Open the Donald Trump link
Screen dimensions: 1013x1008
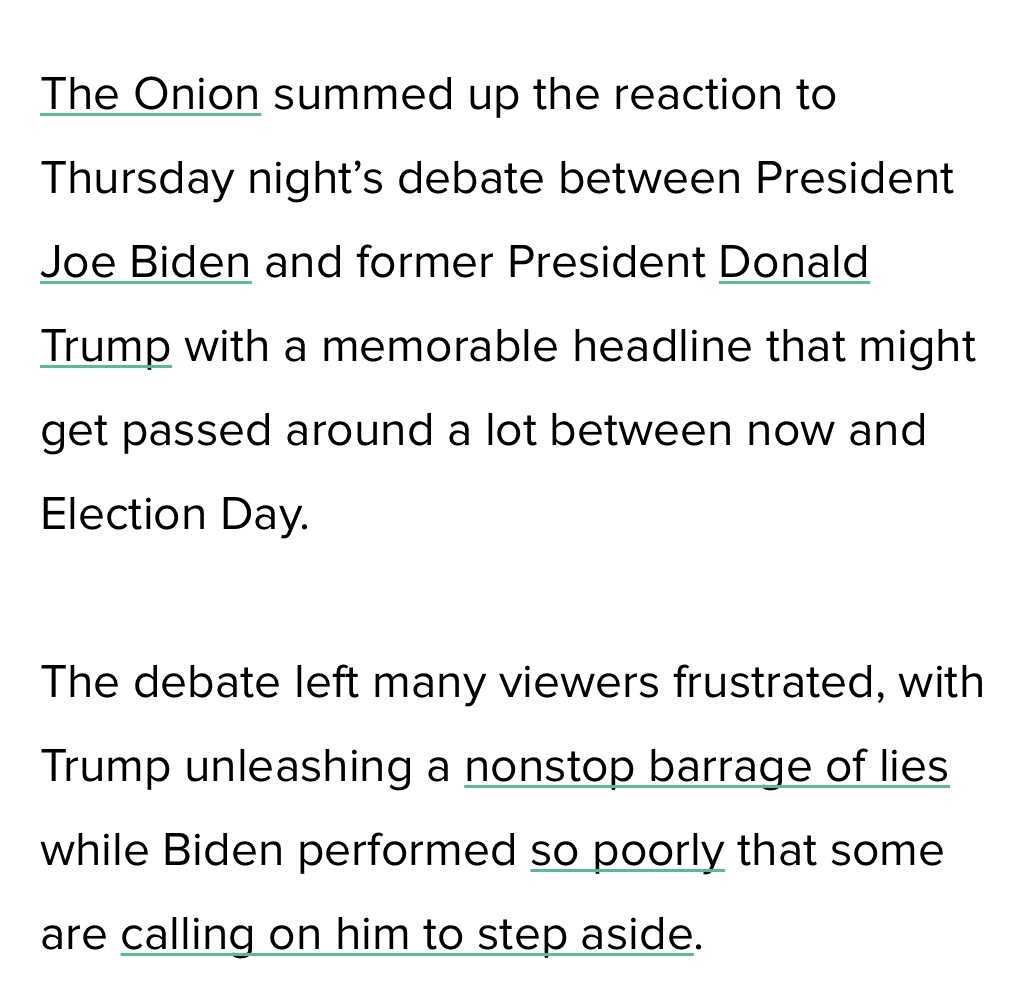coord(793,263)
